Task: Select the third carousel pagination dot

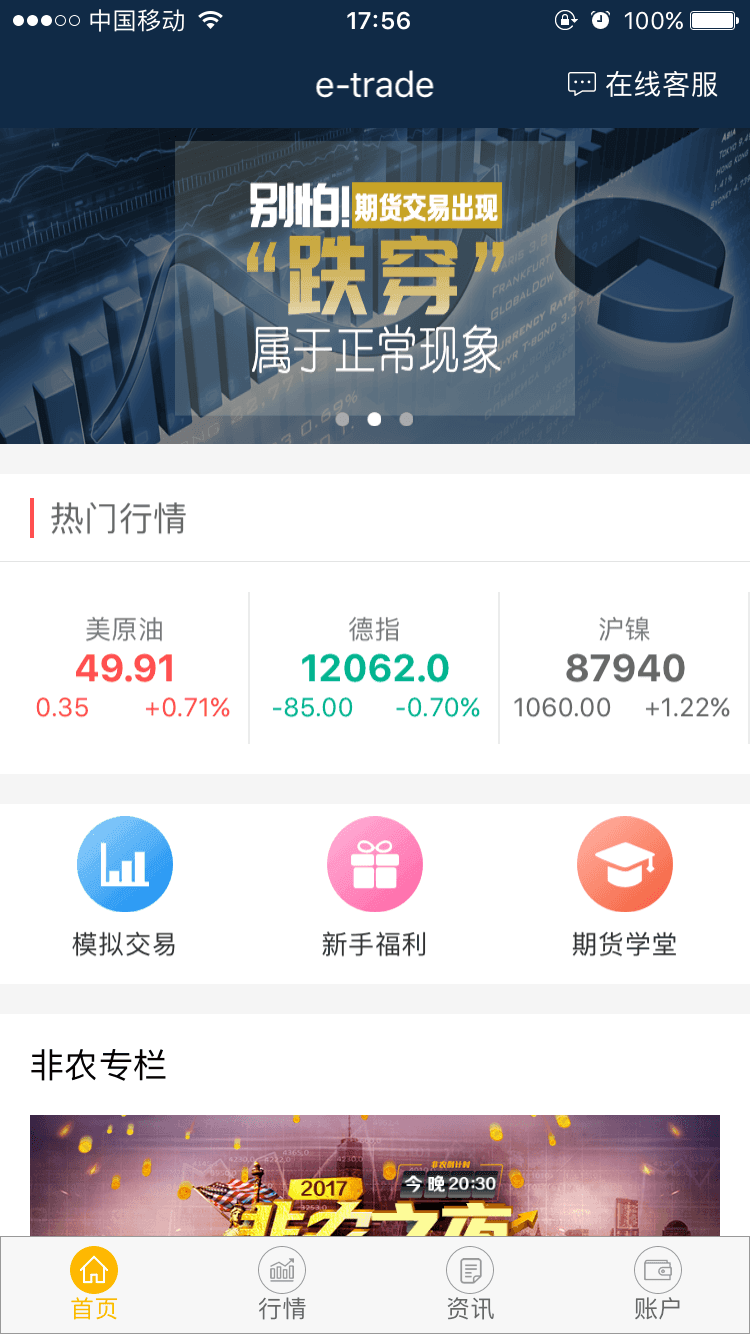Action: (x=407, y=419)
